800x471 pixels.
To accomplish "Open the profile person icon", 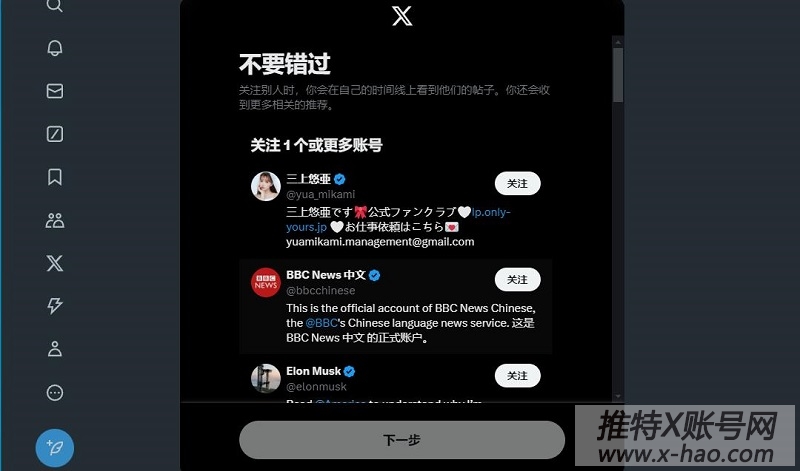I will (x=55, y=349).
